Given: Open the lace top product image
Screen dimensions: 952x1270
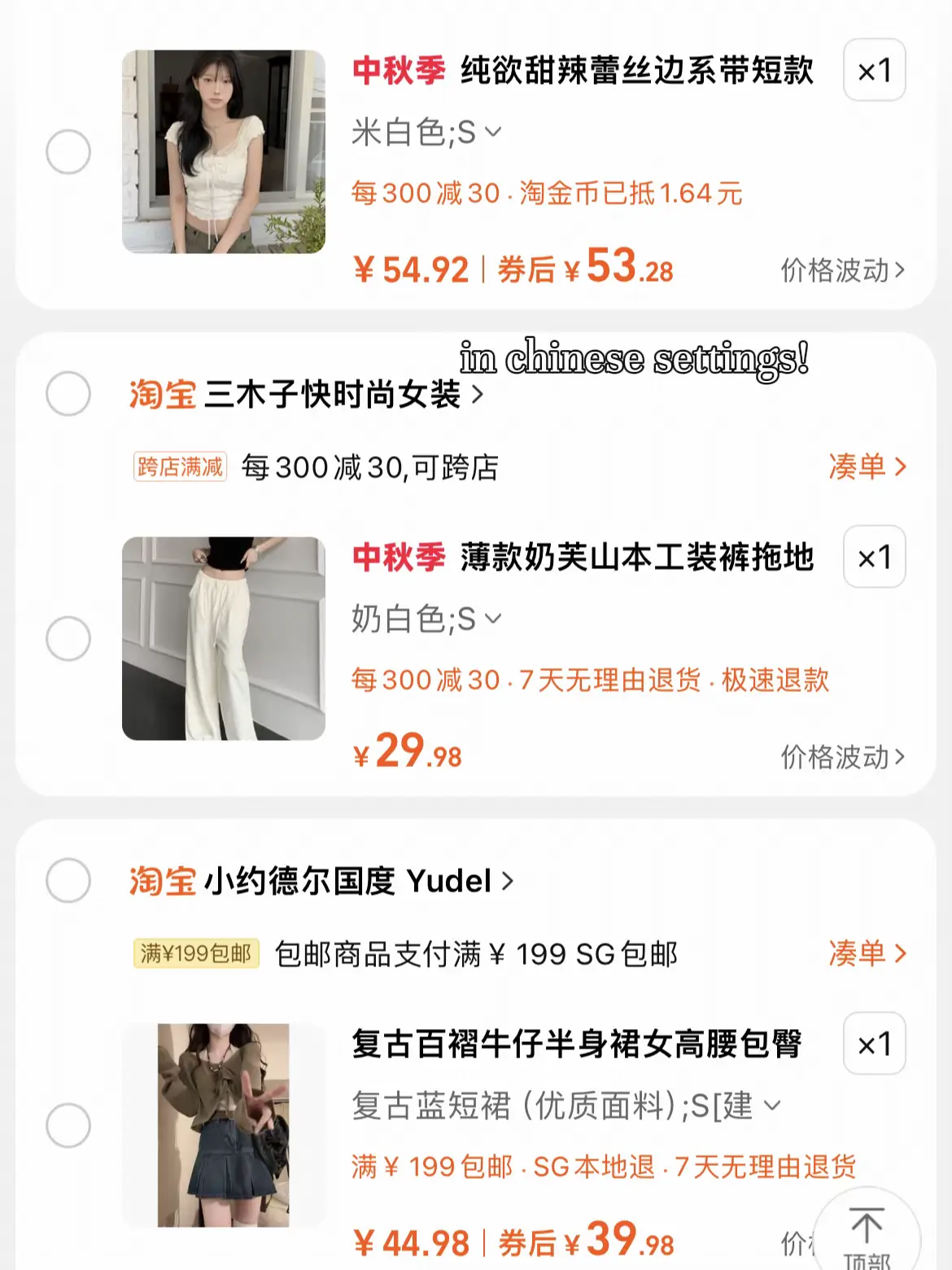Looking at the screenshot, I should point(224,152).
